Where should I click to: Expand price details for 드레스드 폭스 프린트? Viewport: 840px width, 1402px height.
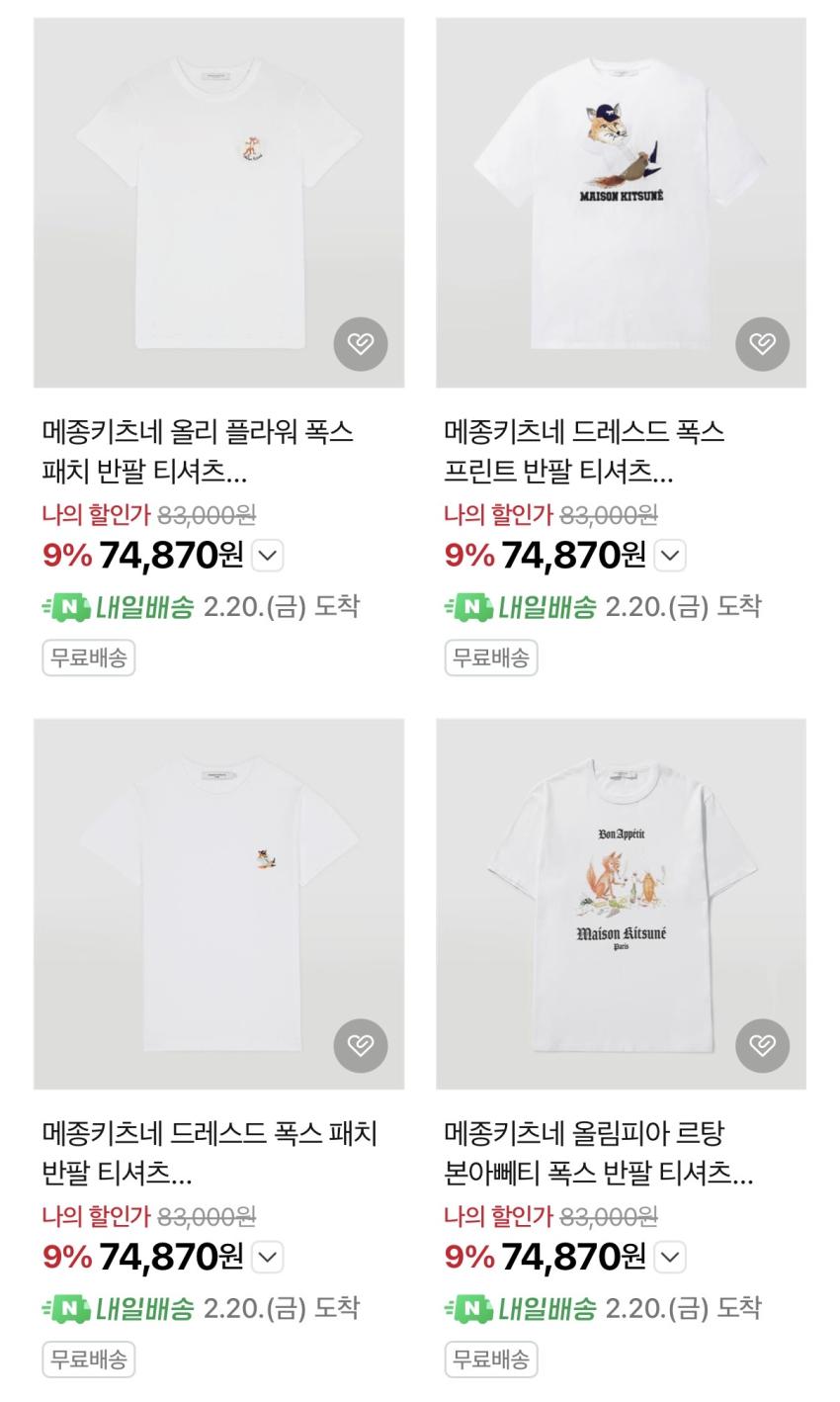(x=670, y=556)
